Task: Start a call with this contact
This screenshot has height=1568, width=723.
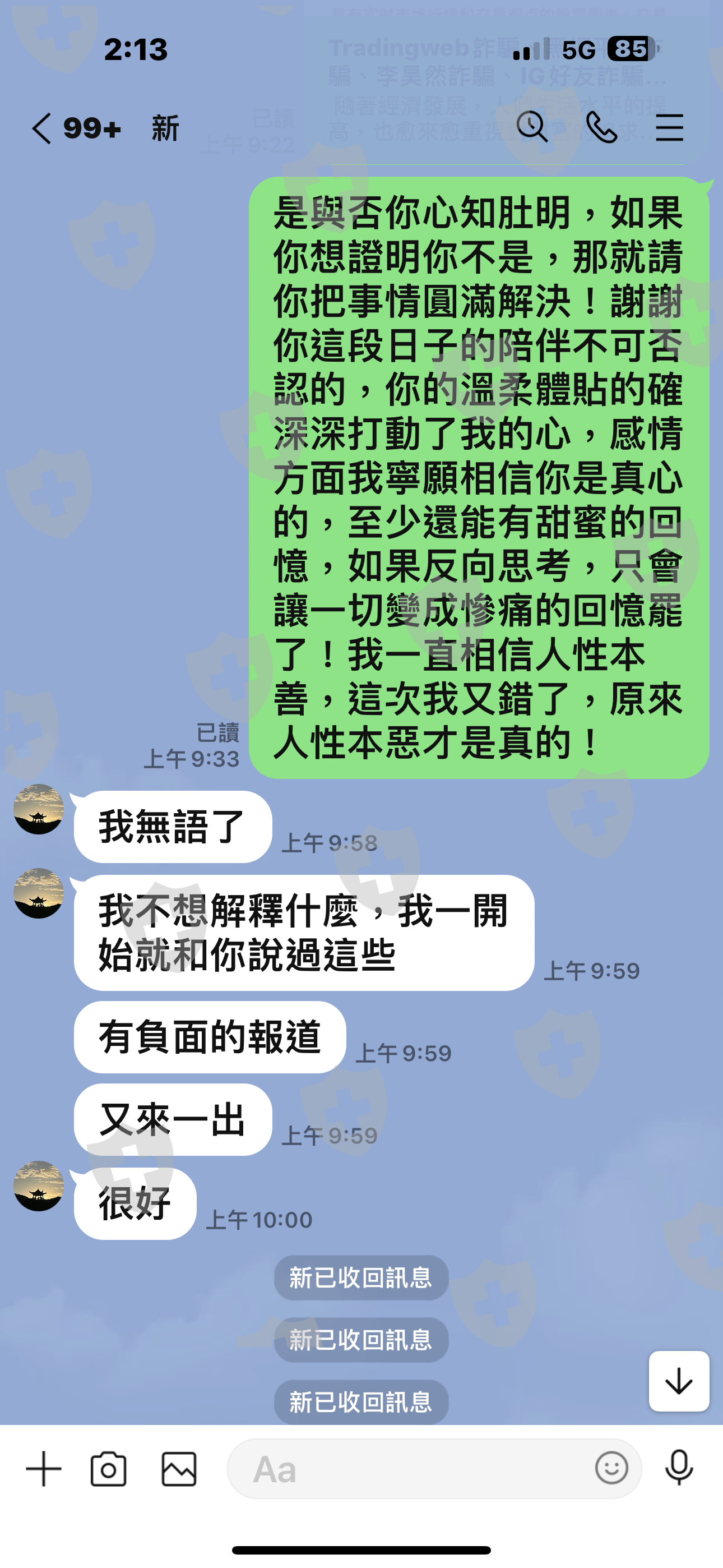Action: [601, 128]
